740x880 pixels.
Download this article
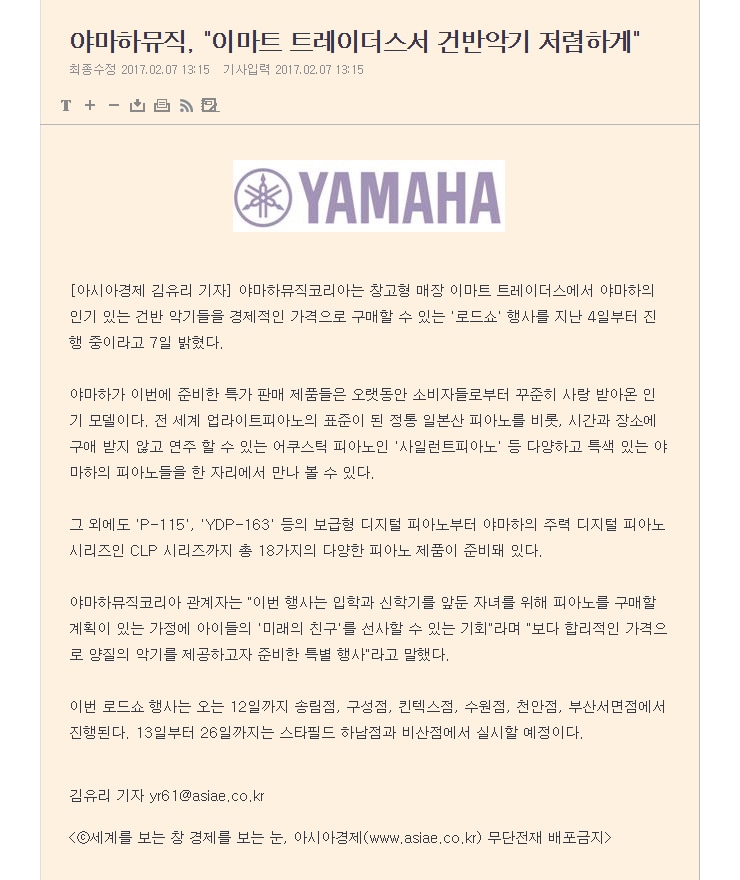(x=138, y=105)
